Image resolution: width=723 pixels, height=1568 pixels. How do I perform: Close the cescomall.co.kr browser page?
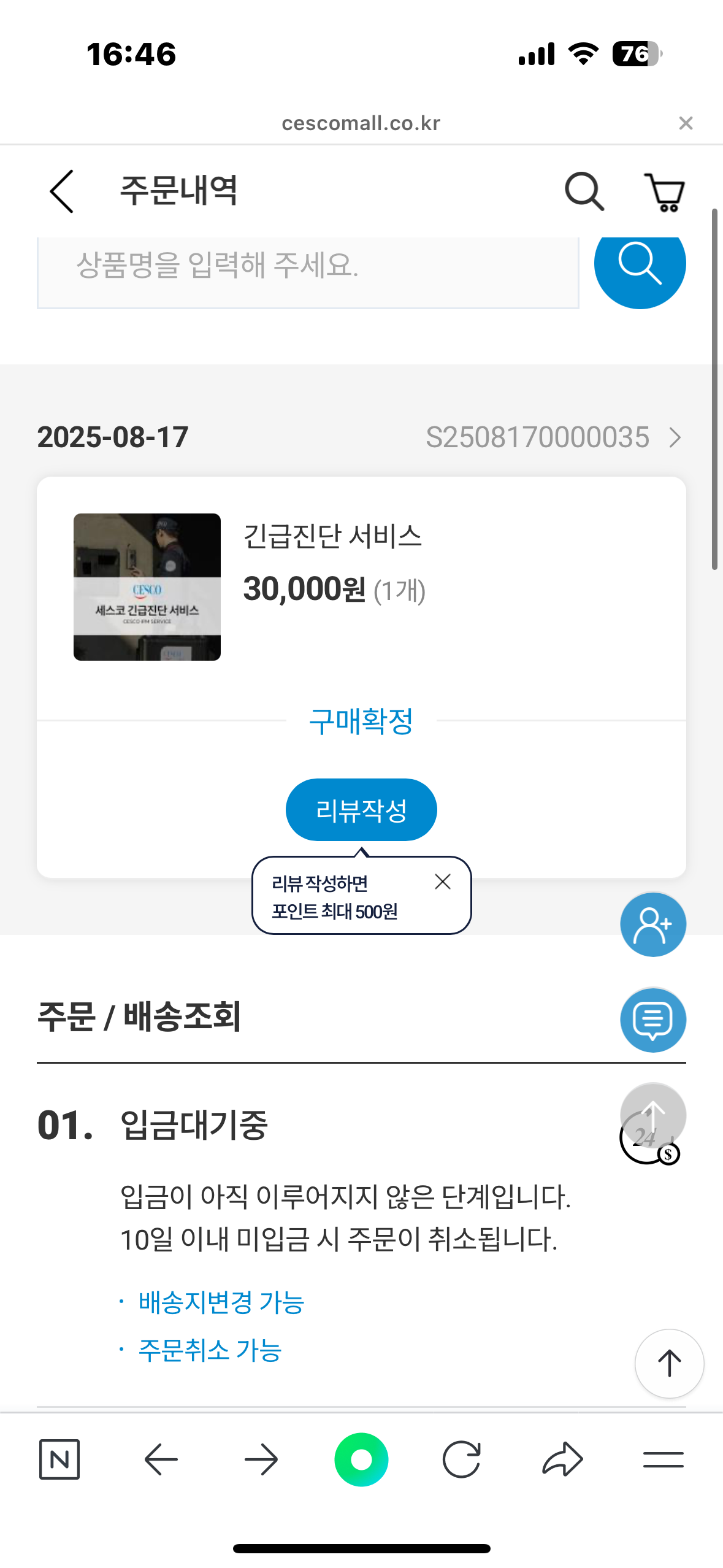tap(686, 123)
